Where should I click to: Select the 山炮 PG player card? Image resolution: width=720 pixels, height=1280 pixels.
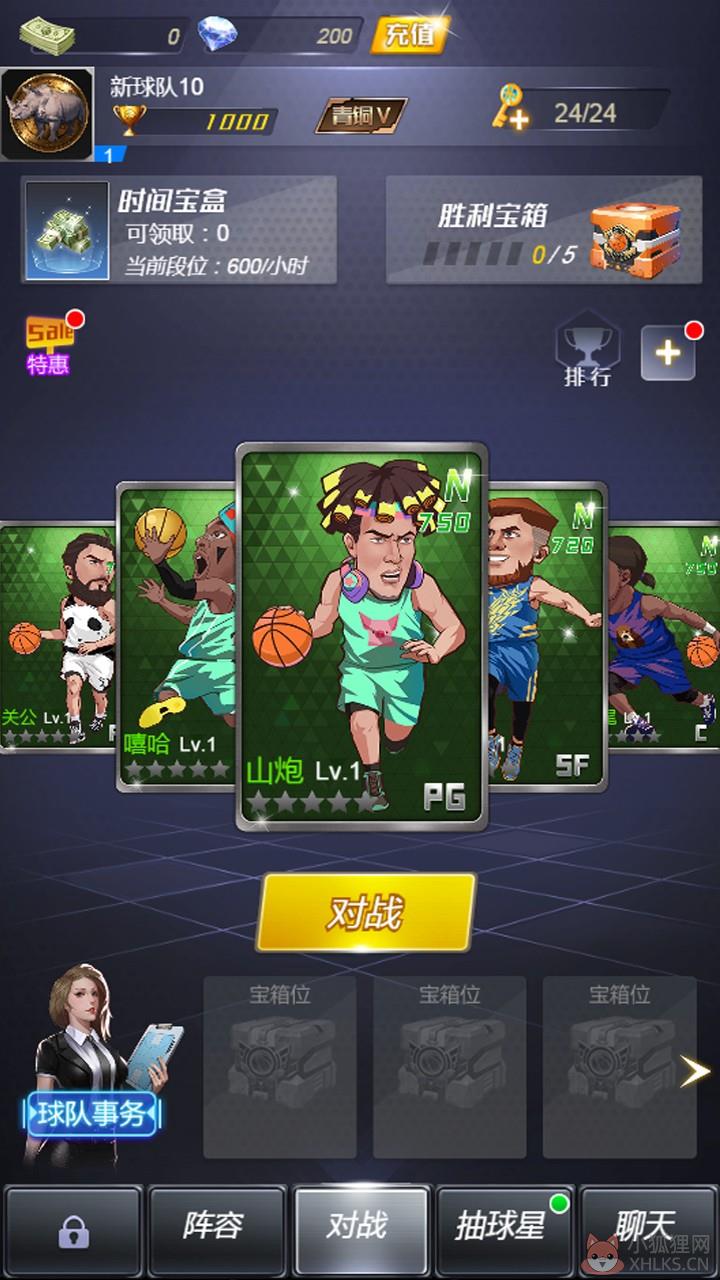[361, 636]
